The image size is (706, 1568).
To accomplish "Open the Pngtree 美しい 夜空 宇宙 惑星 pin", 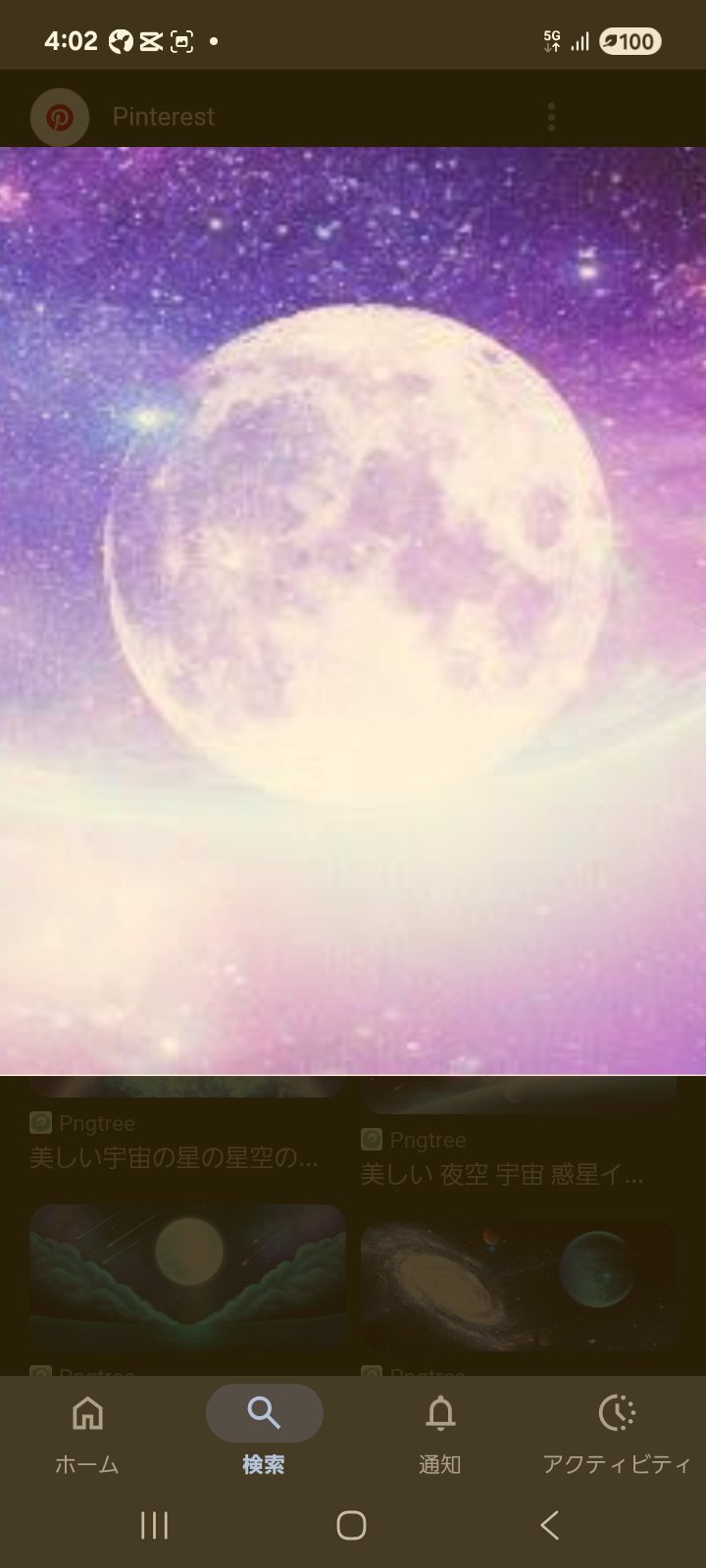I will click(x=502, y=1173).
